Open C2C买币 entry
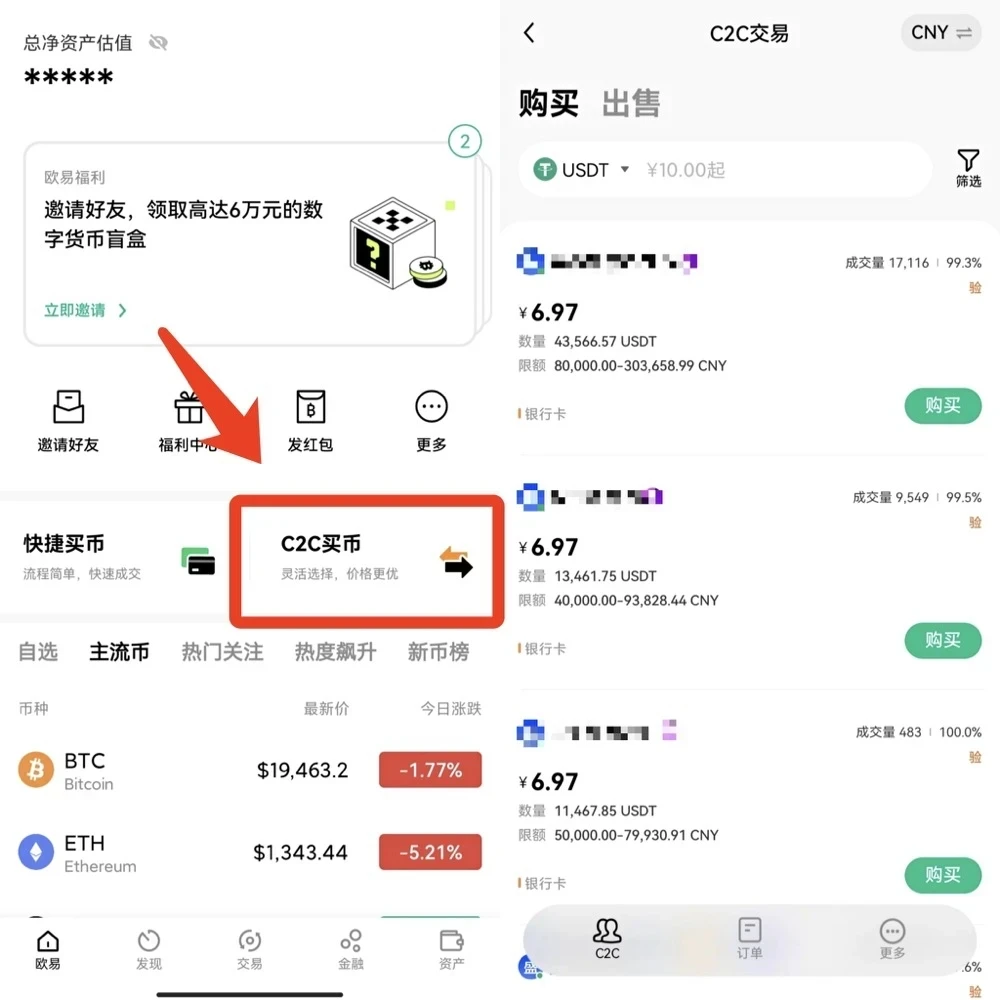The height and width of the screenshot is (1000, 1000). (365, 556)
